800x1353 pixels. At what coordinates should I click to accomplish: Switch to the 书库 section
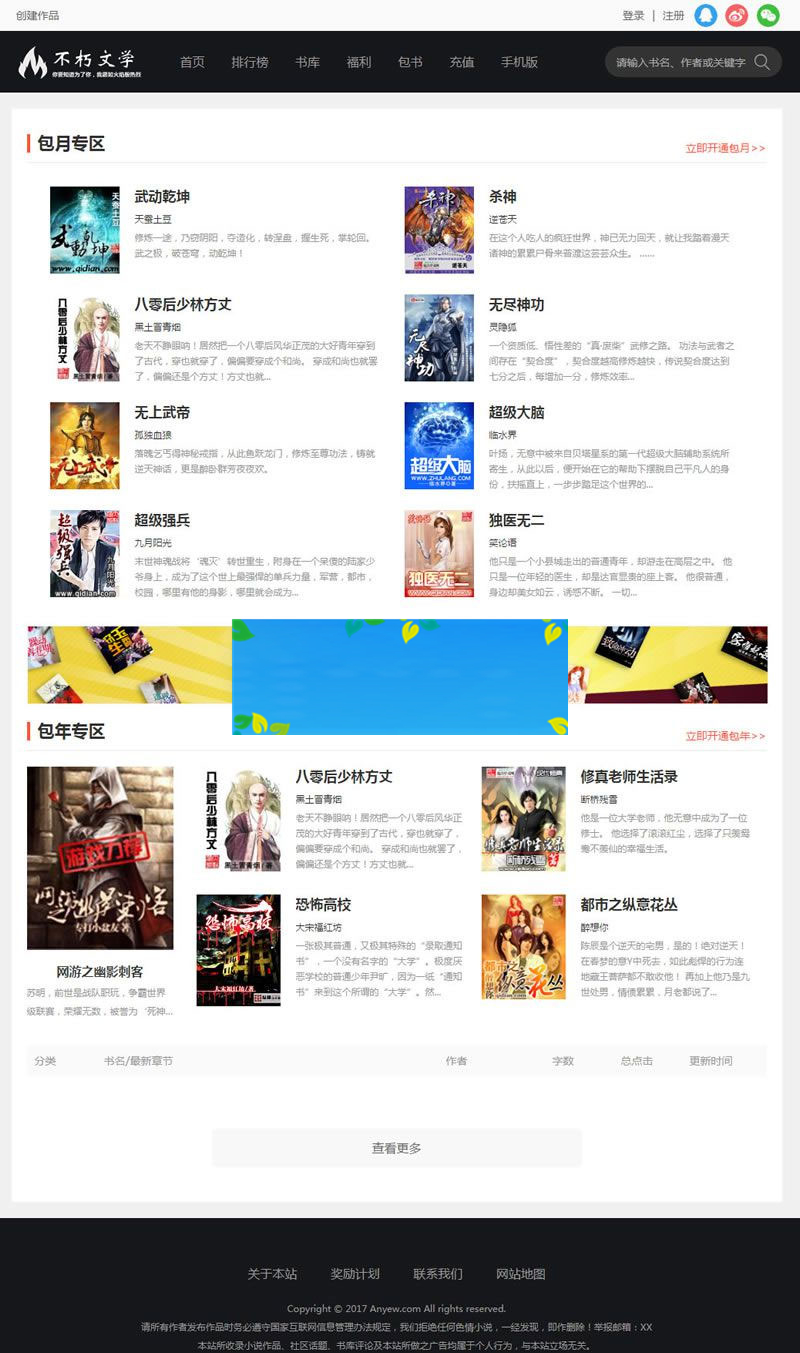(306, 61)
